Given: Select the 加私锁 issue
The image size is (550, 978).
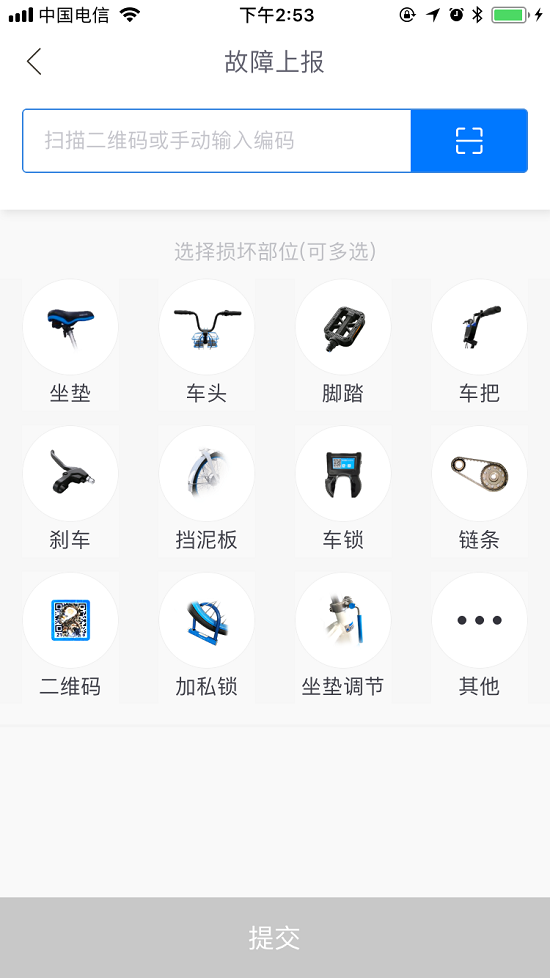Looking at the screenshot, I should point(206,637).
